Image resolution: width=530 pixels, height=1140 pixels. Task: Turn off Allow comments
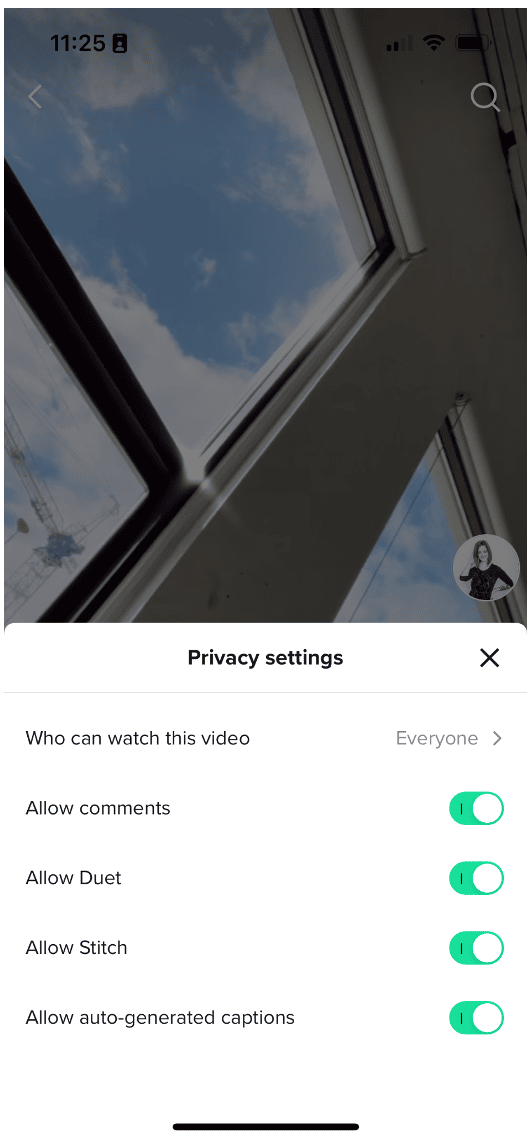tap(476, 808)
